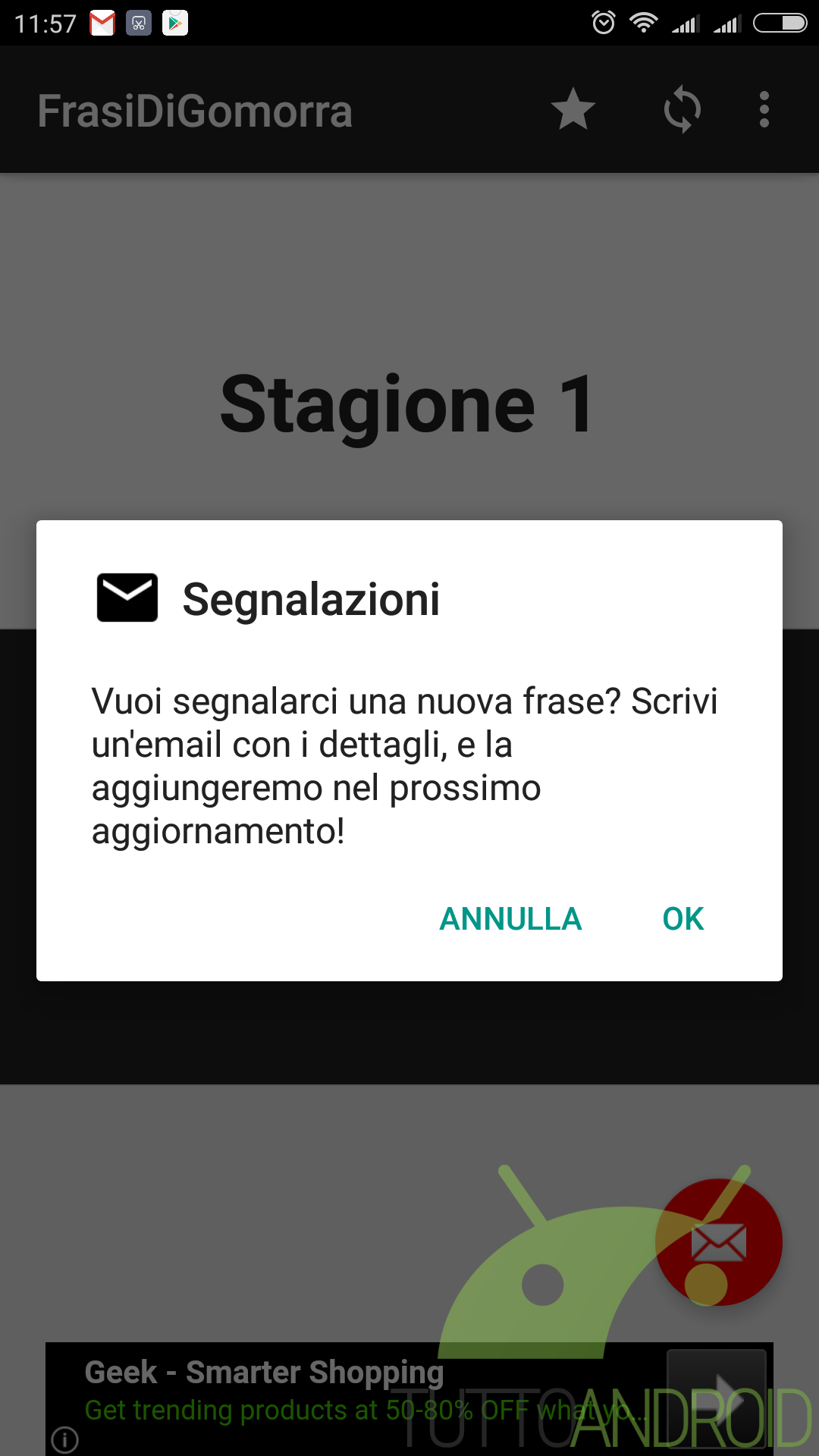Image resolution: width=819 pixels, height=1456 pixels.
Task: Open favorites via the star icon
Action: [573, 109]
